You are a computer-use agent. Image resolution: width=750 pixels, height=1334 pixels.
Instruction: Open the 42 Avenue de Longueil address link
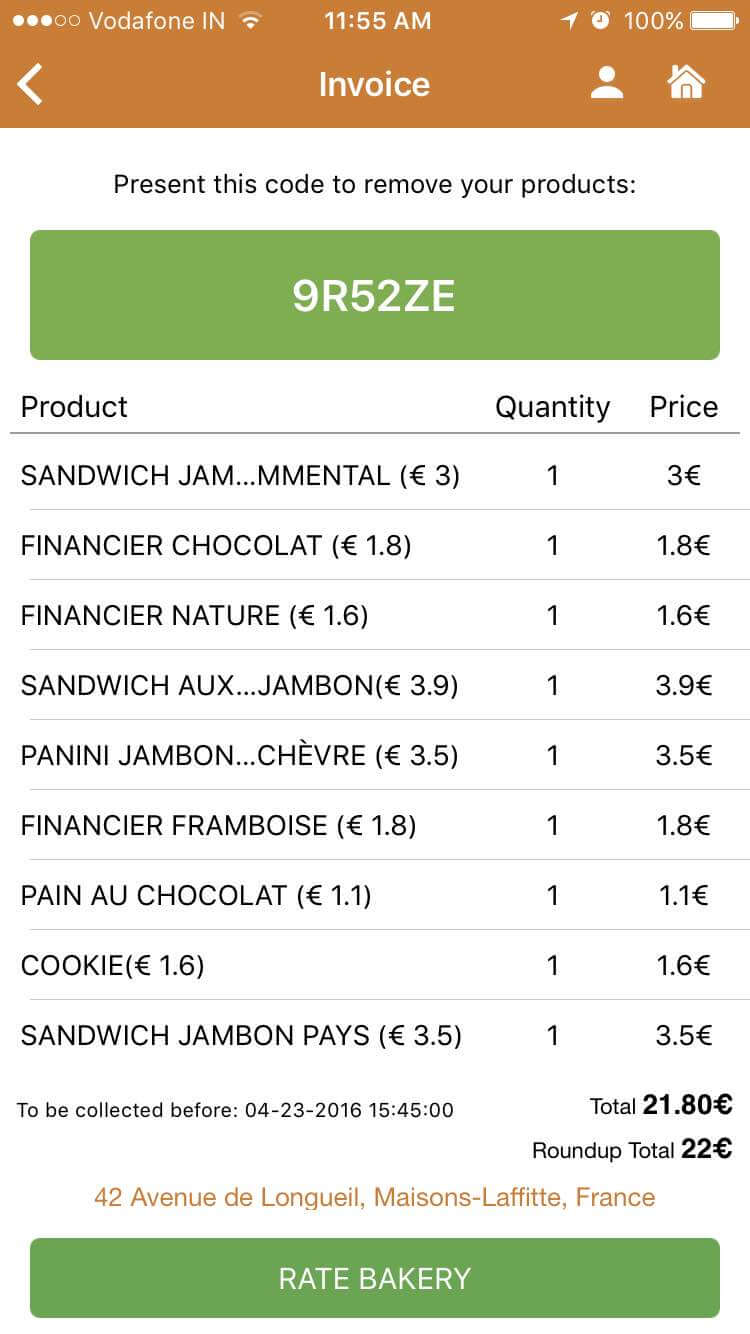[375, 1197]
